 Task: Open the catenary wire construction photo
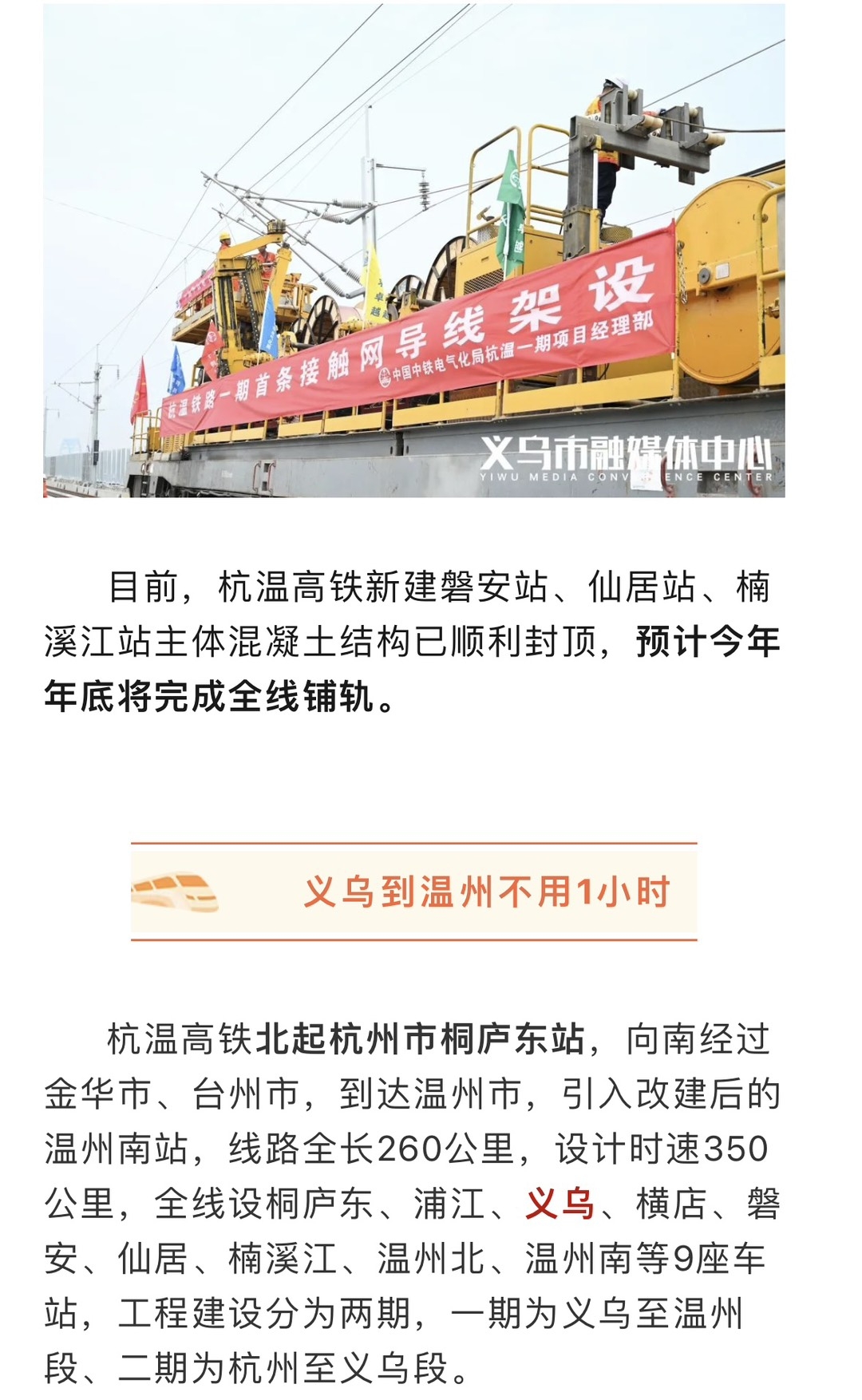[x=413, y=251]
